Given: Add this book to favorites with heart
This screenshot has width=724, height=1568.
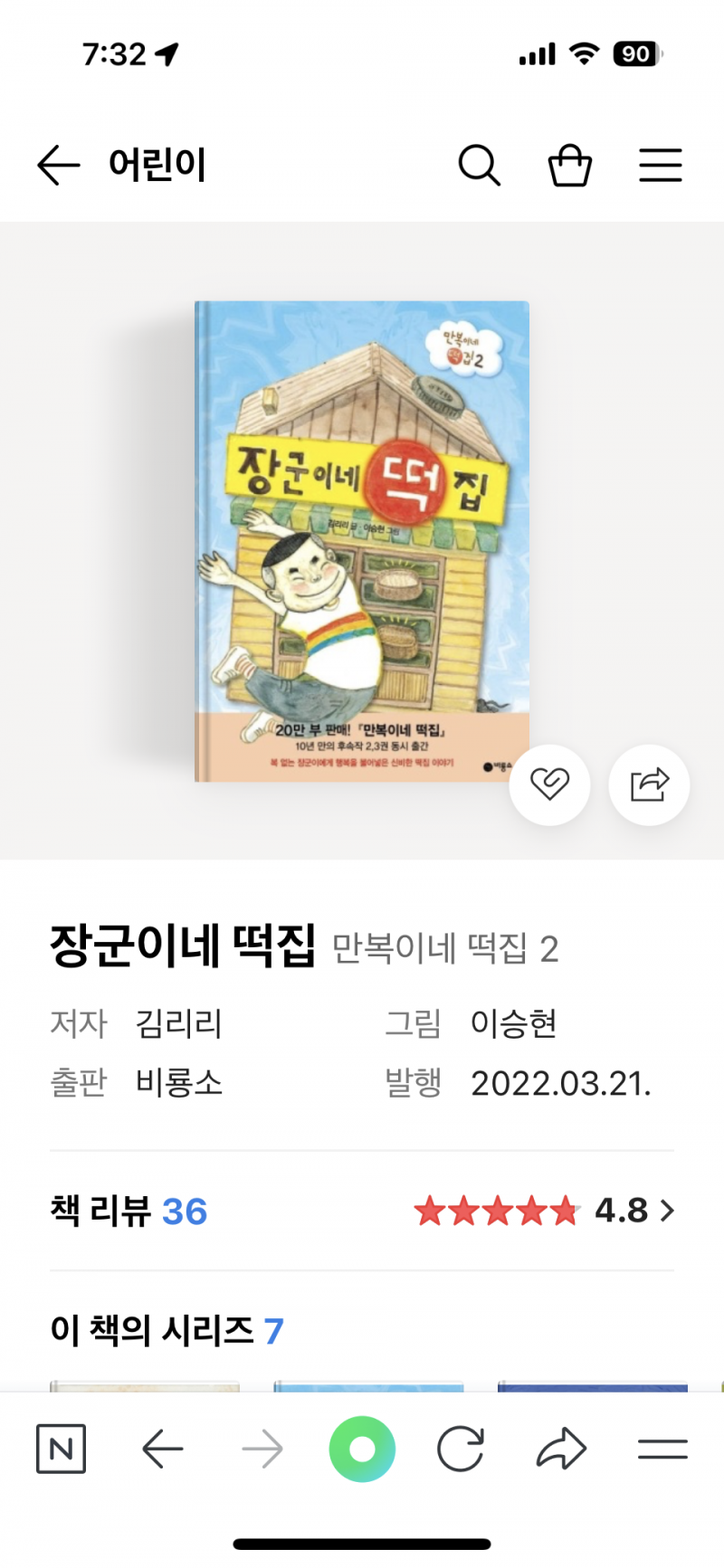Looking at the screenshot, I should 549,784.
